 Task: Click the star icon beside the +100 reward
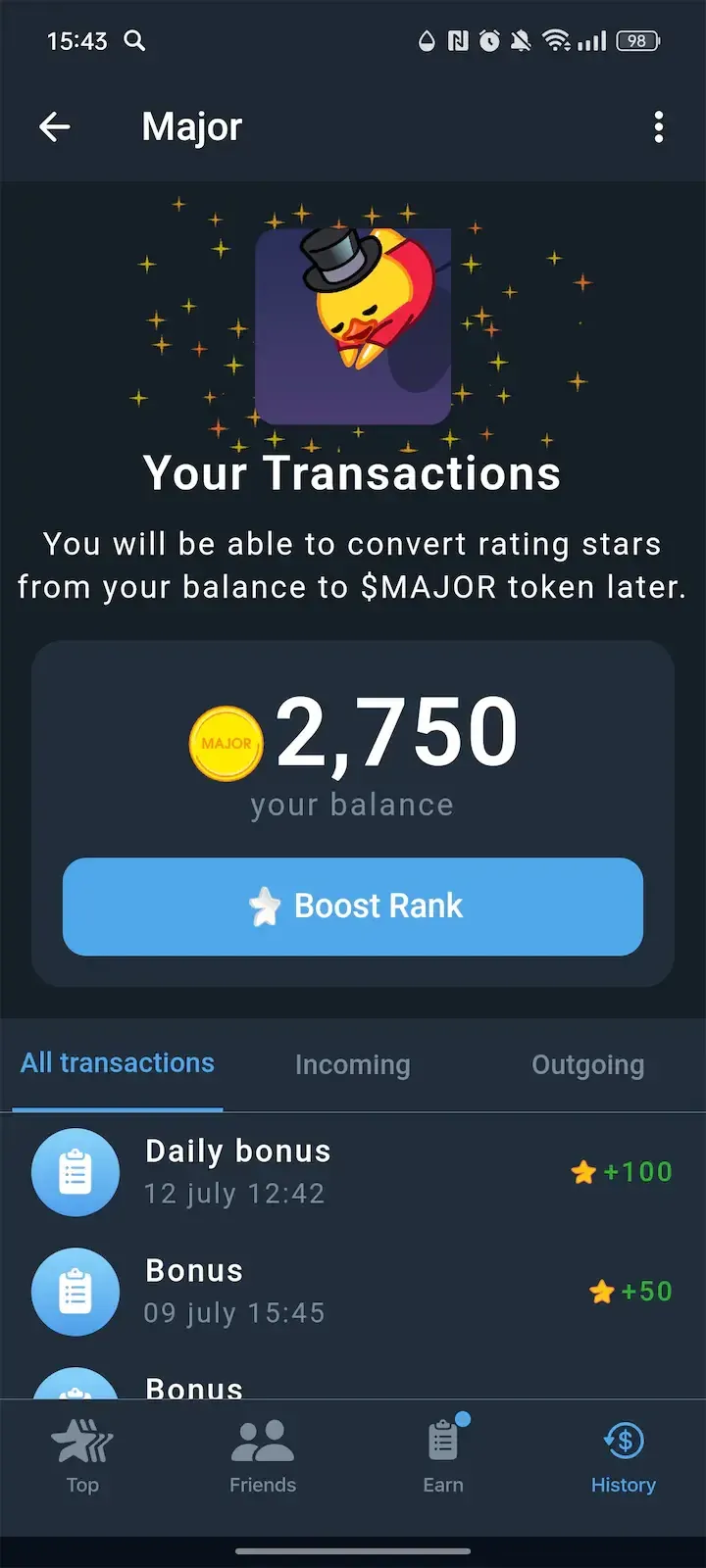[x=585, y=1172]
